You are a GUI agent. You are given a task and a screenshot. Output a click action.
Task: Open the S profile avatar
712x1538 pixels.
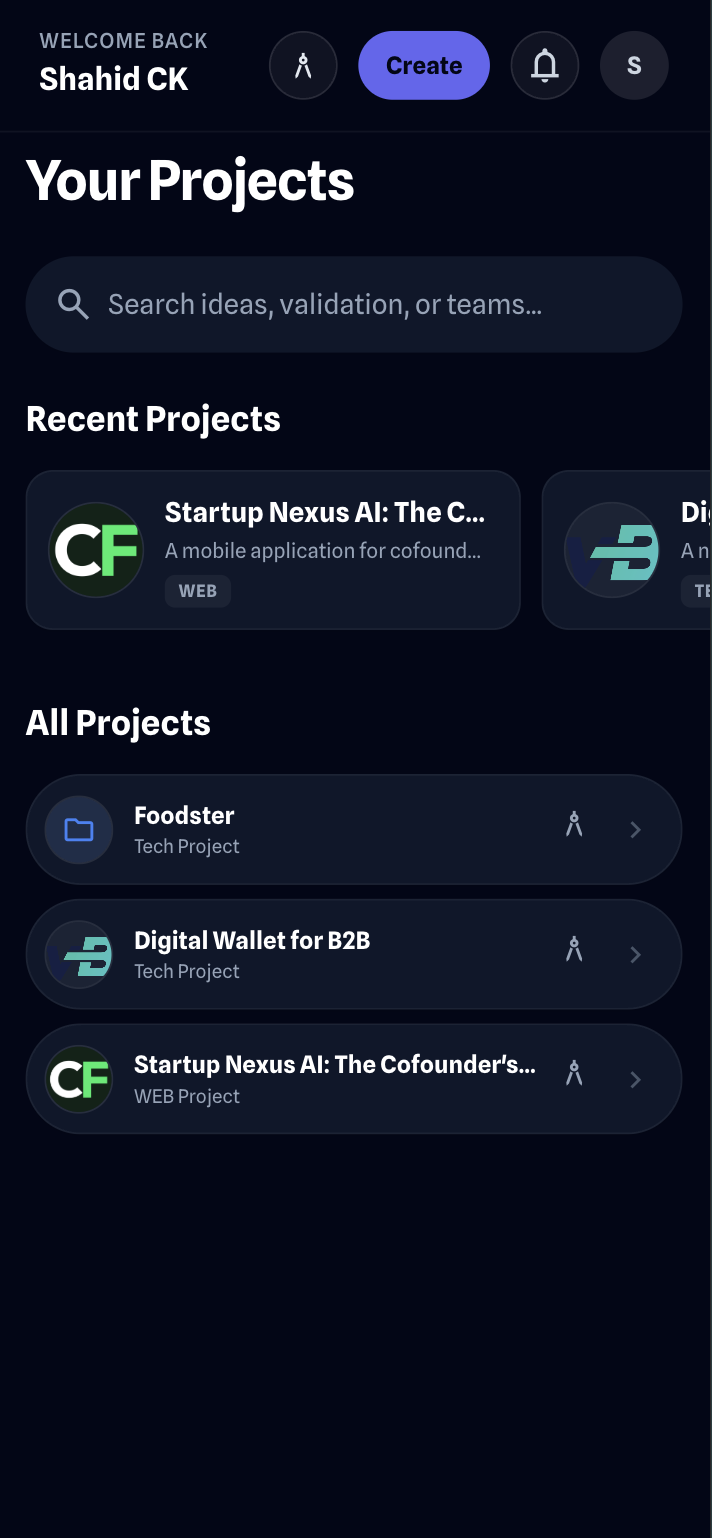(x=634, y=66)
